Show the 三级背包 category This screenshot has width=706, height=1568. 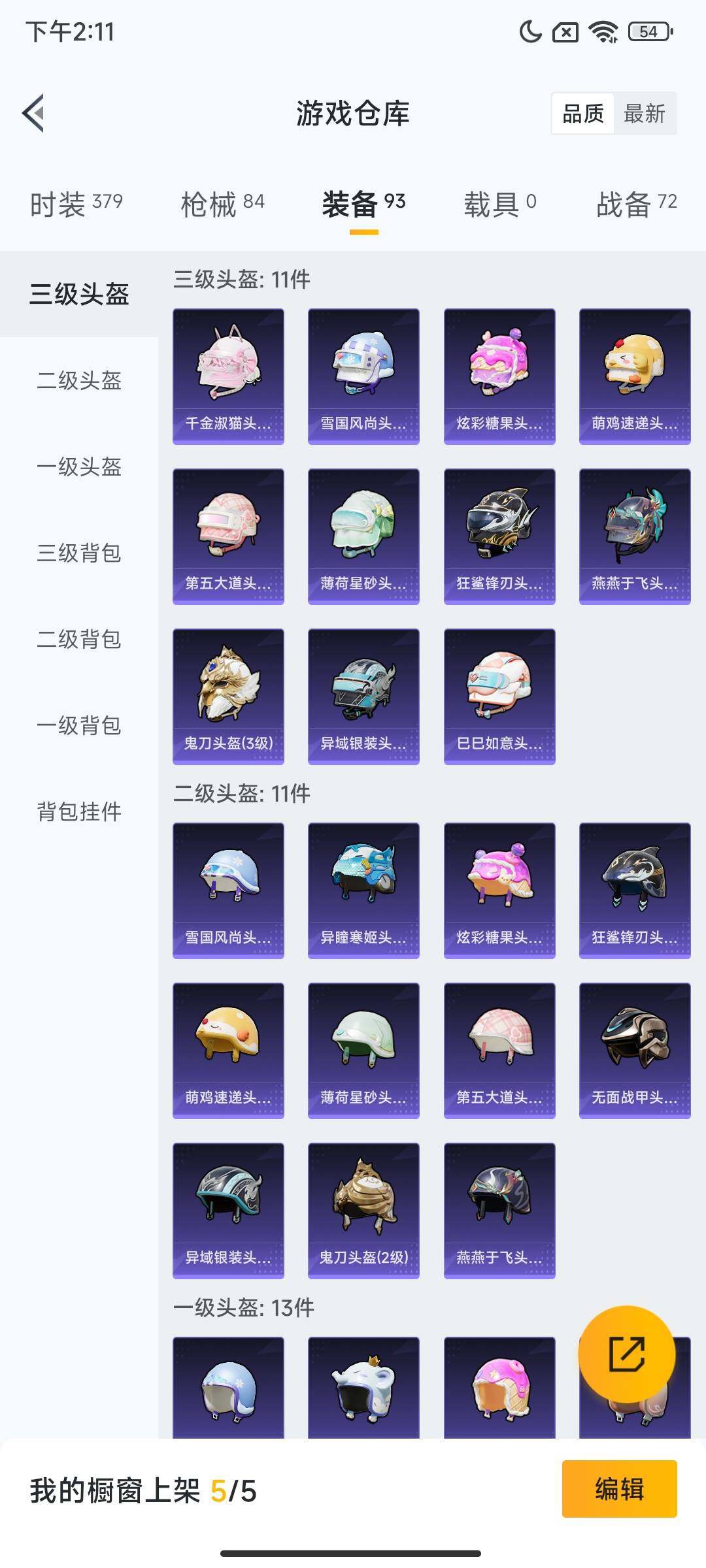click(x=79, y=553)
